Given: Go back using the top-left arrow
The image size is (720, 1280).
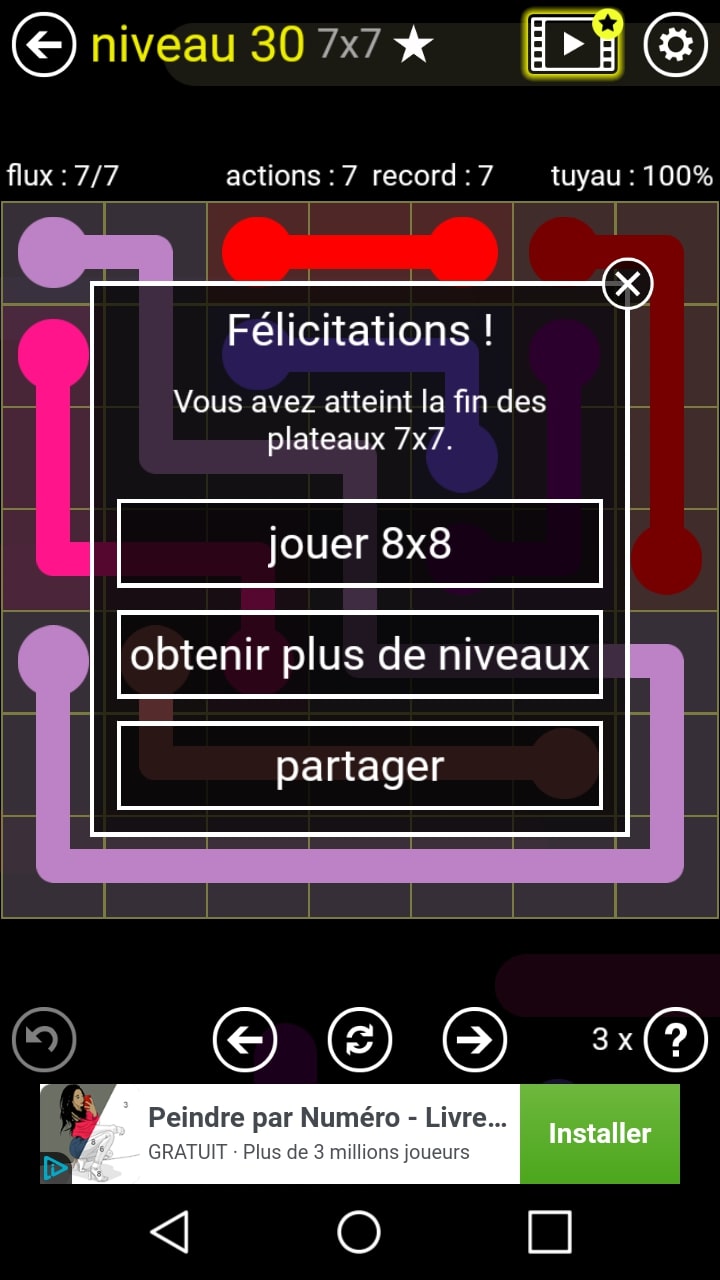Looking at the screenshot, I should click(44, 45).
